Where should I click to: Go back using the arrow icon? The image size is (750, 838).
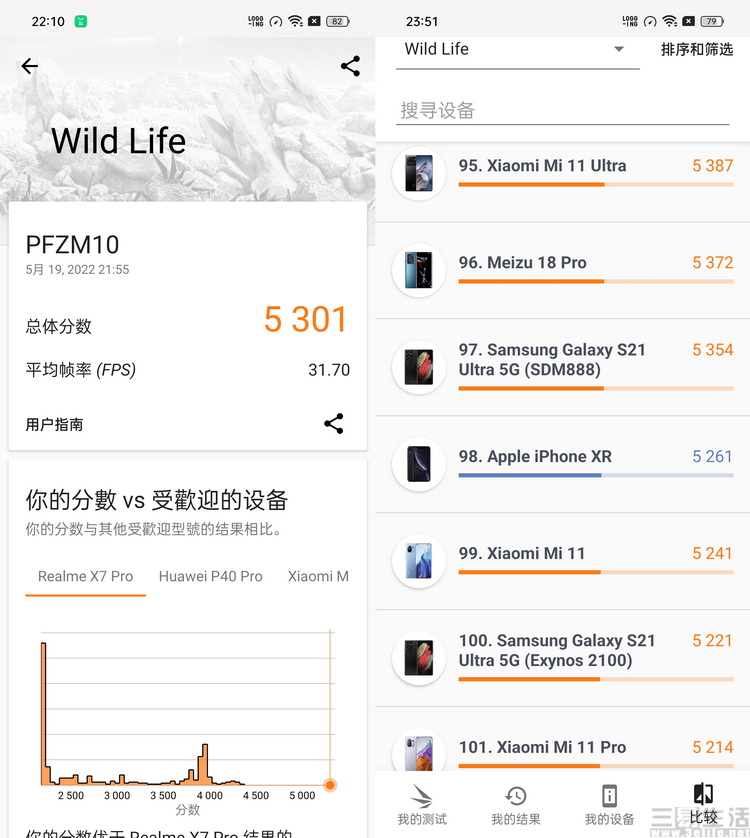point(30,66)
